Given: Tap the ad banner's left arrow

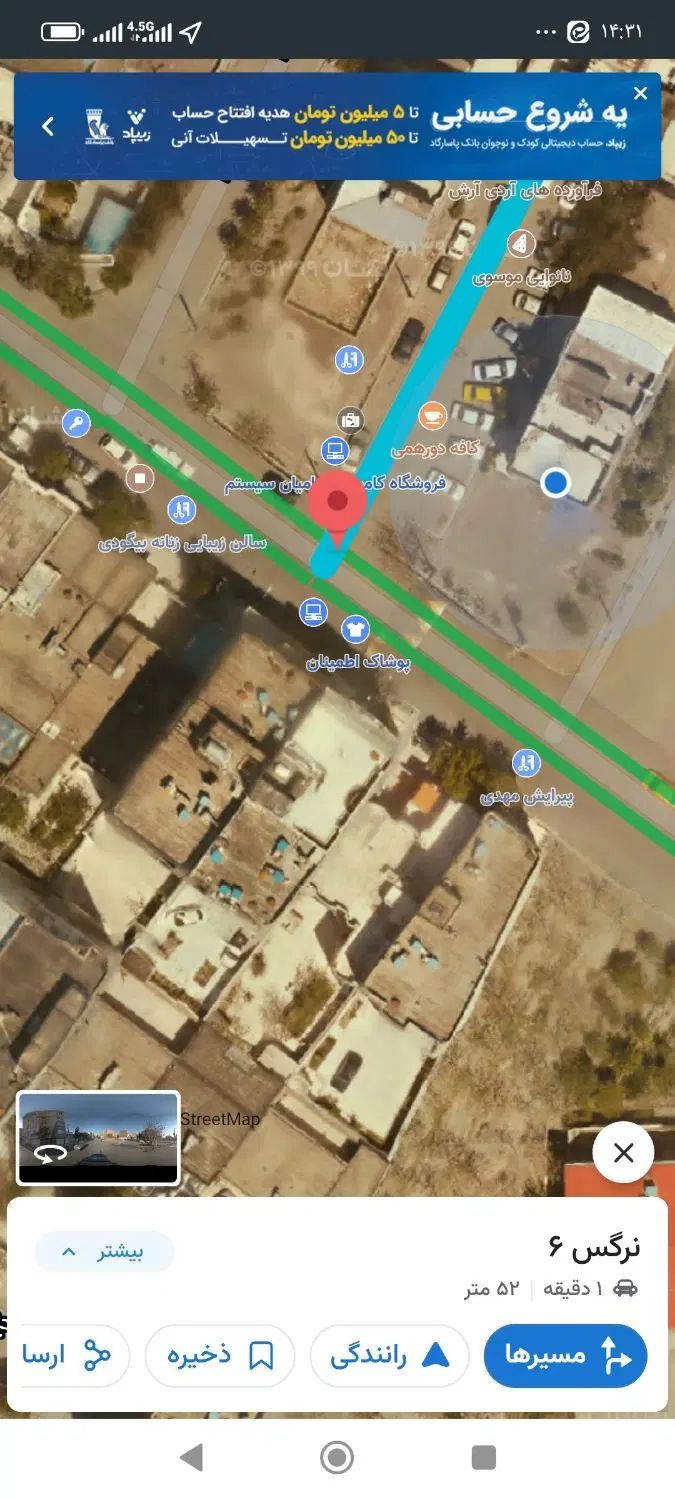Looking at the screenshot, I should click(x=47, y=127).
